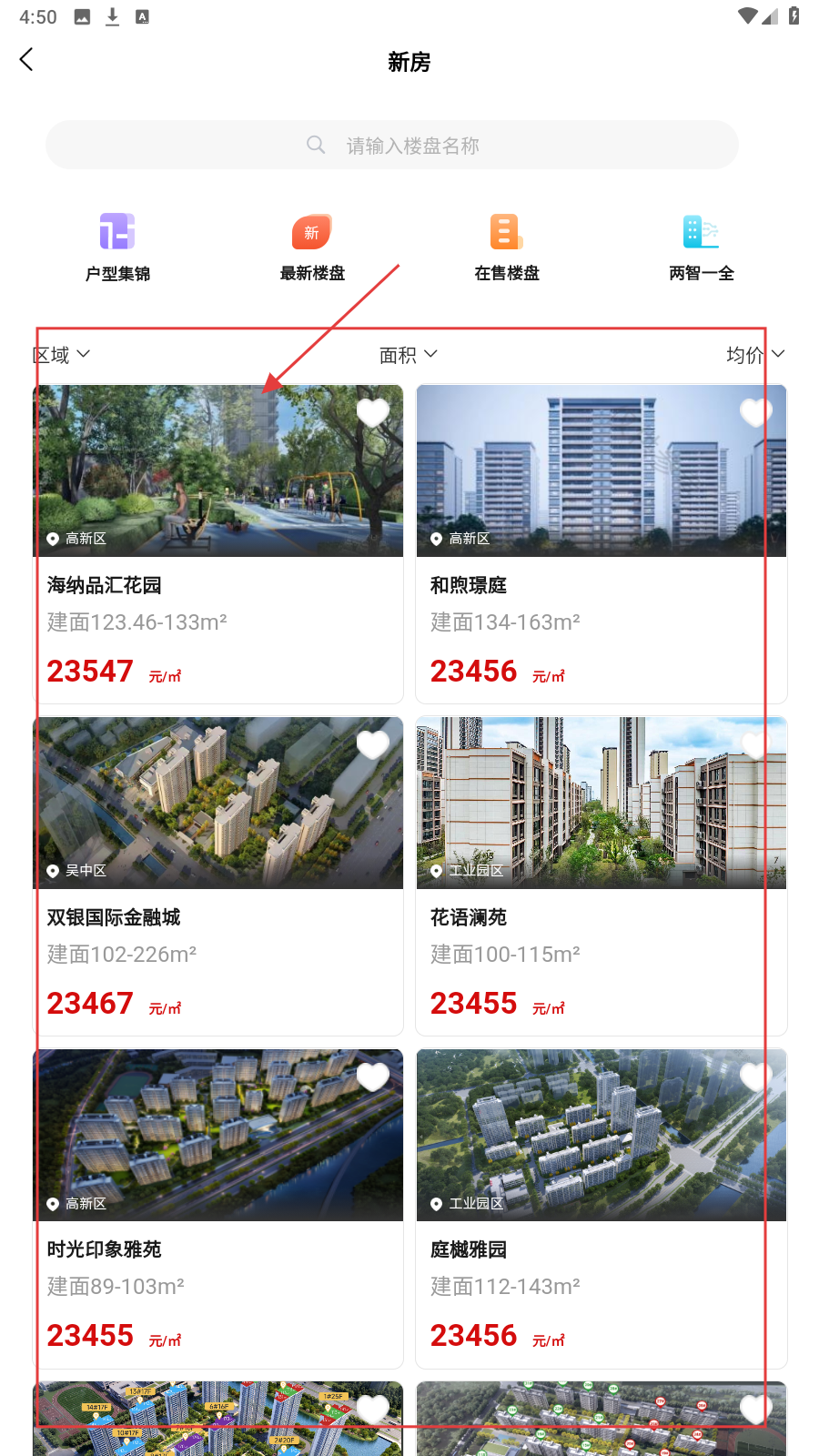Favorite 和煦璟庭 with the heart icon
819x1456 pixels.
coord(755,412)
